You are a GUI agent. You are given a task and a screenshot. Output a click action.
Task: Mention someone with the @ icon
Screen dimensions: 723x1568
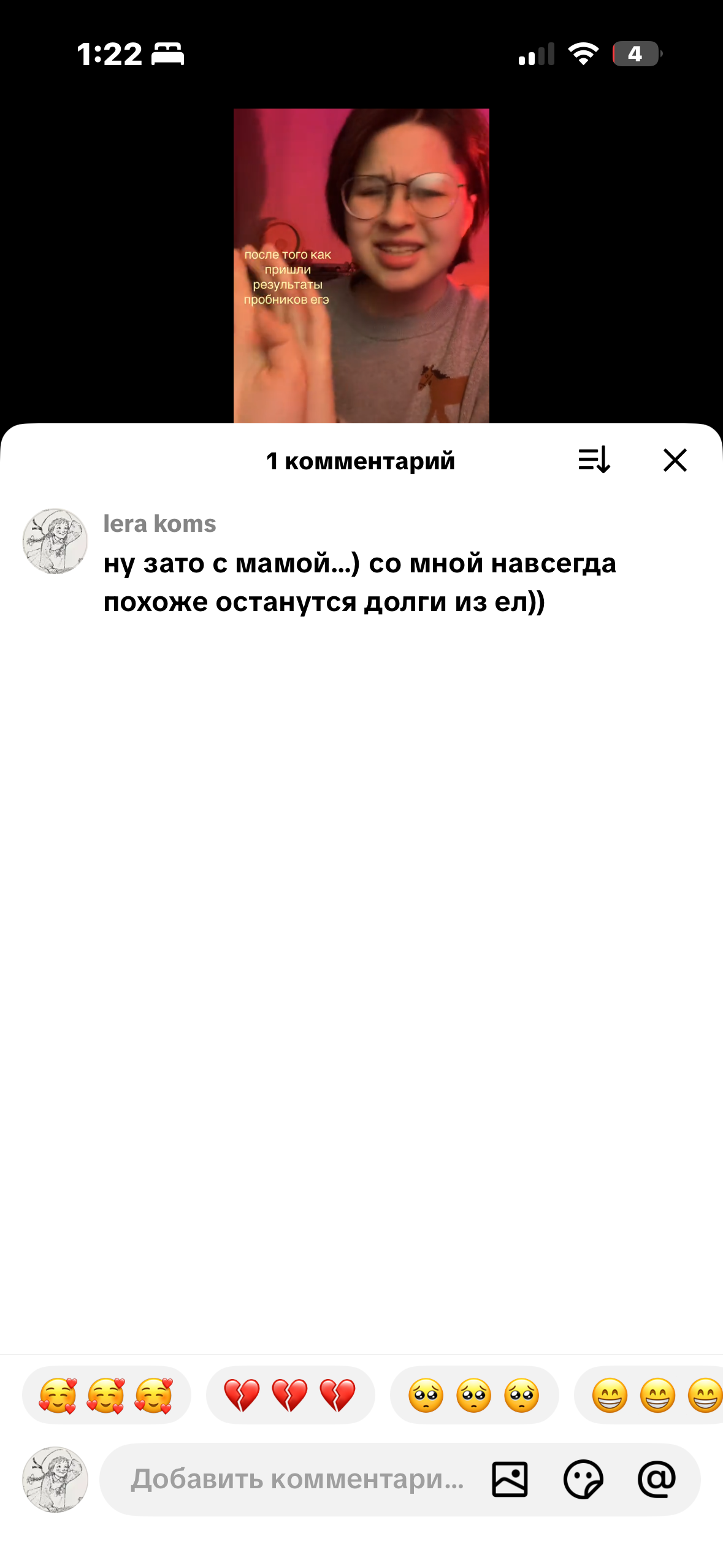657,1480
